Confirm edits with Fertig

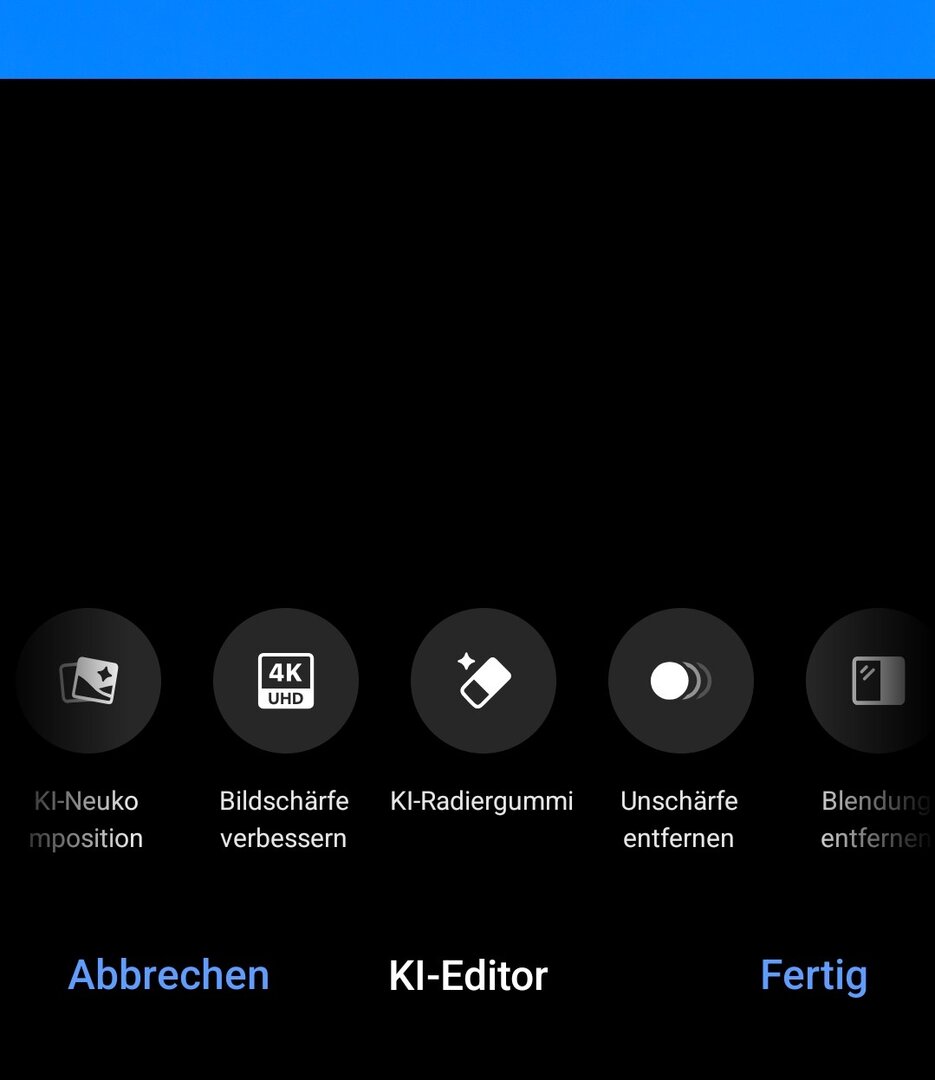[813, 975]
